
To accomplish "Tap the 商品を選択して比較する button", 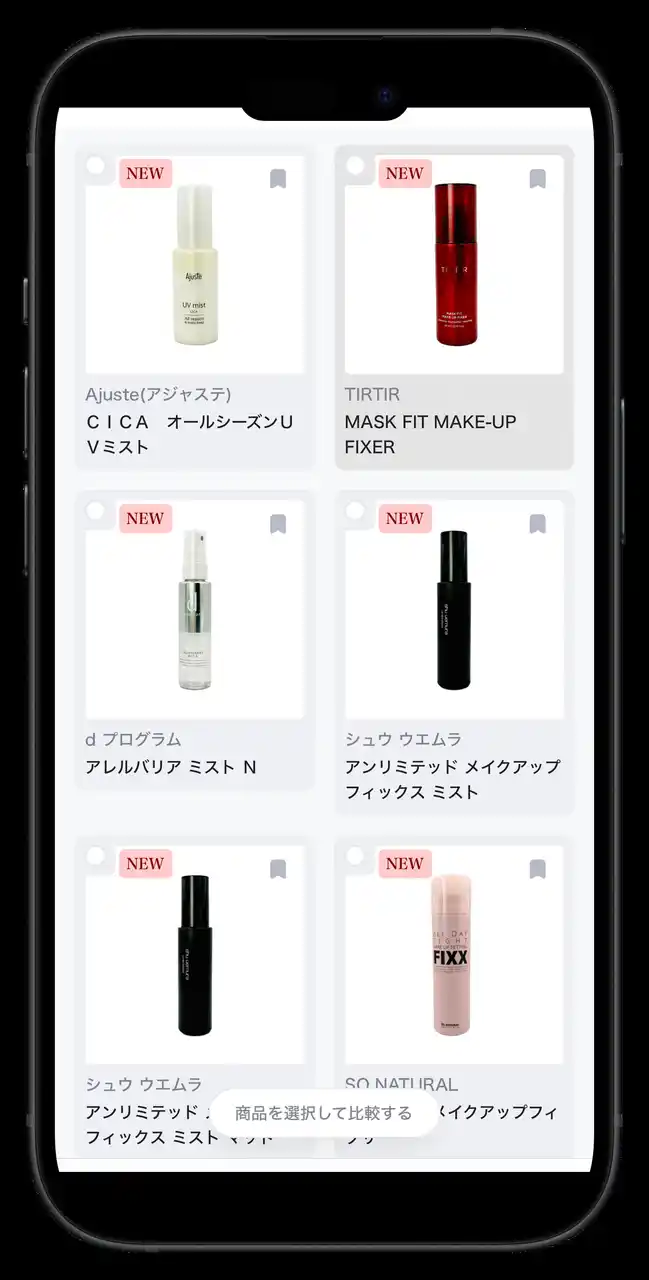I will pyautogui.click(x=323, y=1113).
